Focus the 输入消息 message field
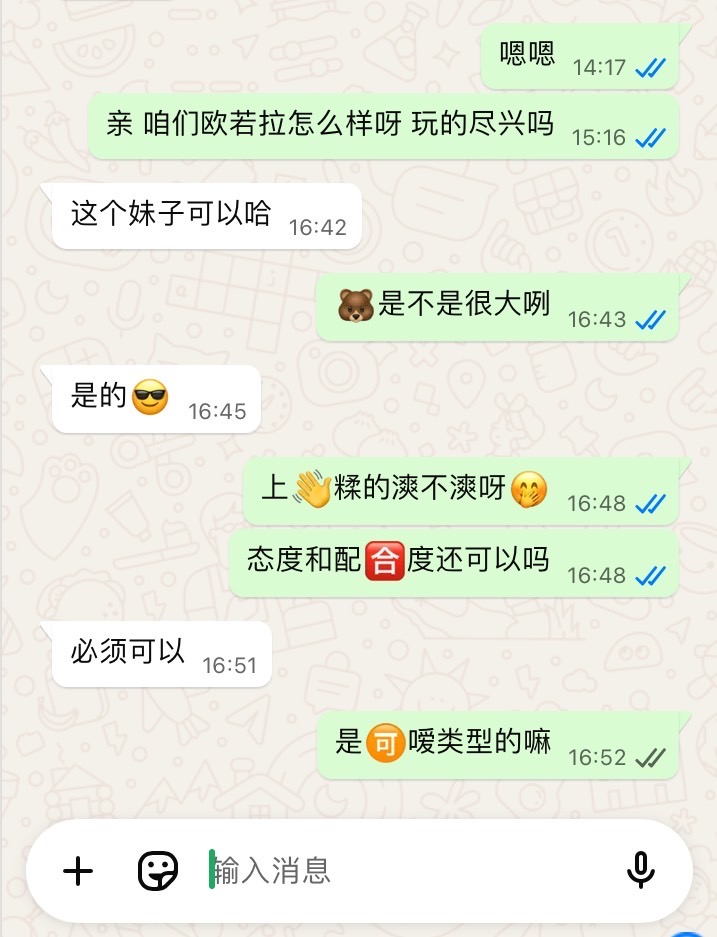 point(400,871)
